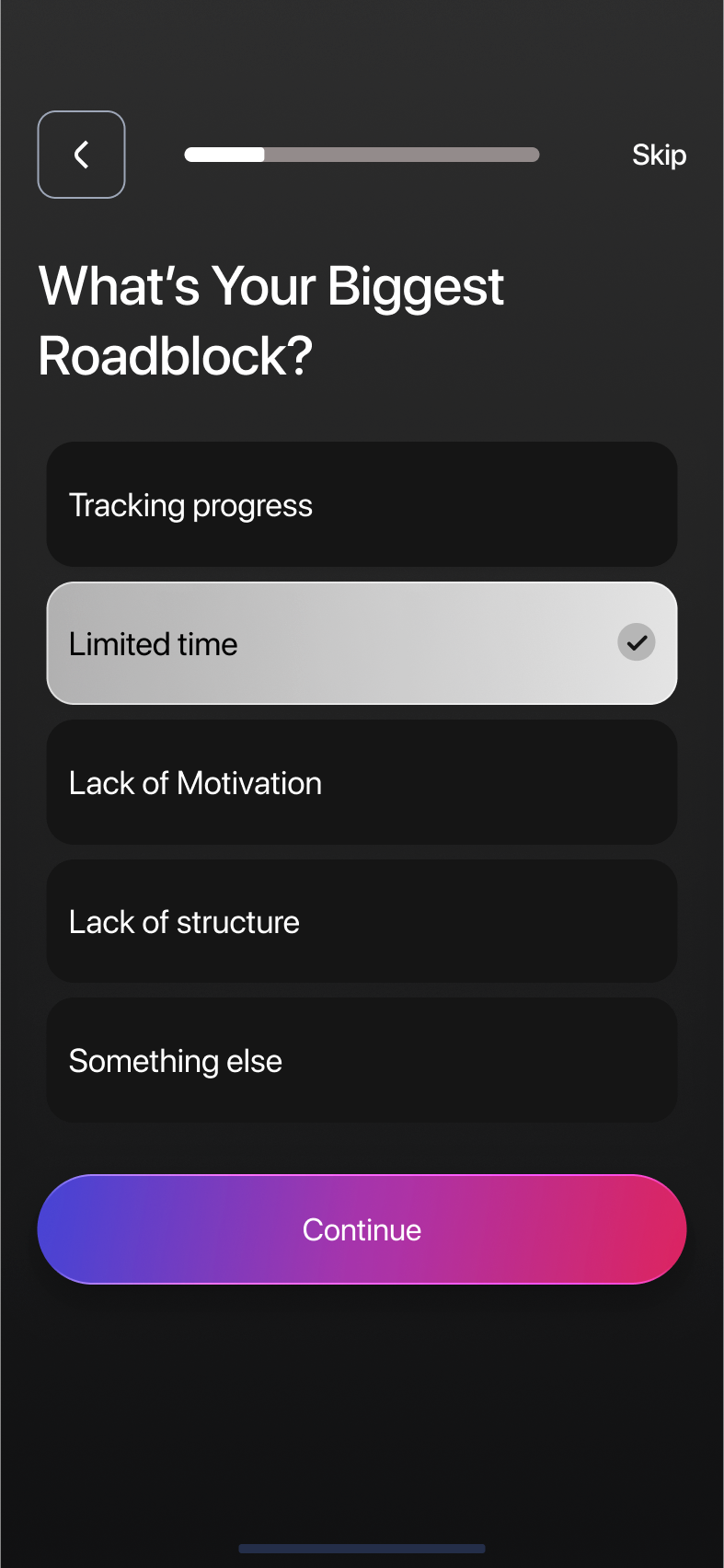
Task: Click the question heading text
Action: pos(270,320)
